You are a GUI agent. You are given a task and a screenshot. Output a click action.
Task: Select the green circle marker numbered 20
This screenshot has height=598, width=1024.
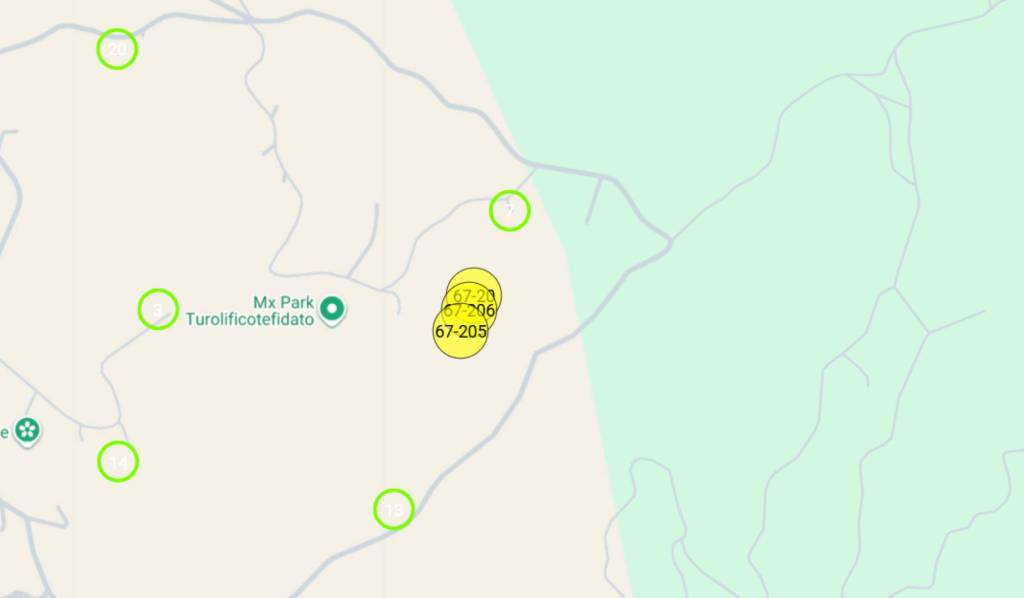point(117,49)
